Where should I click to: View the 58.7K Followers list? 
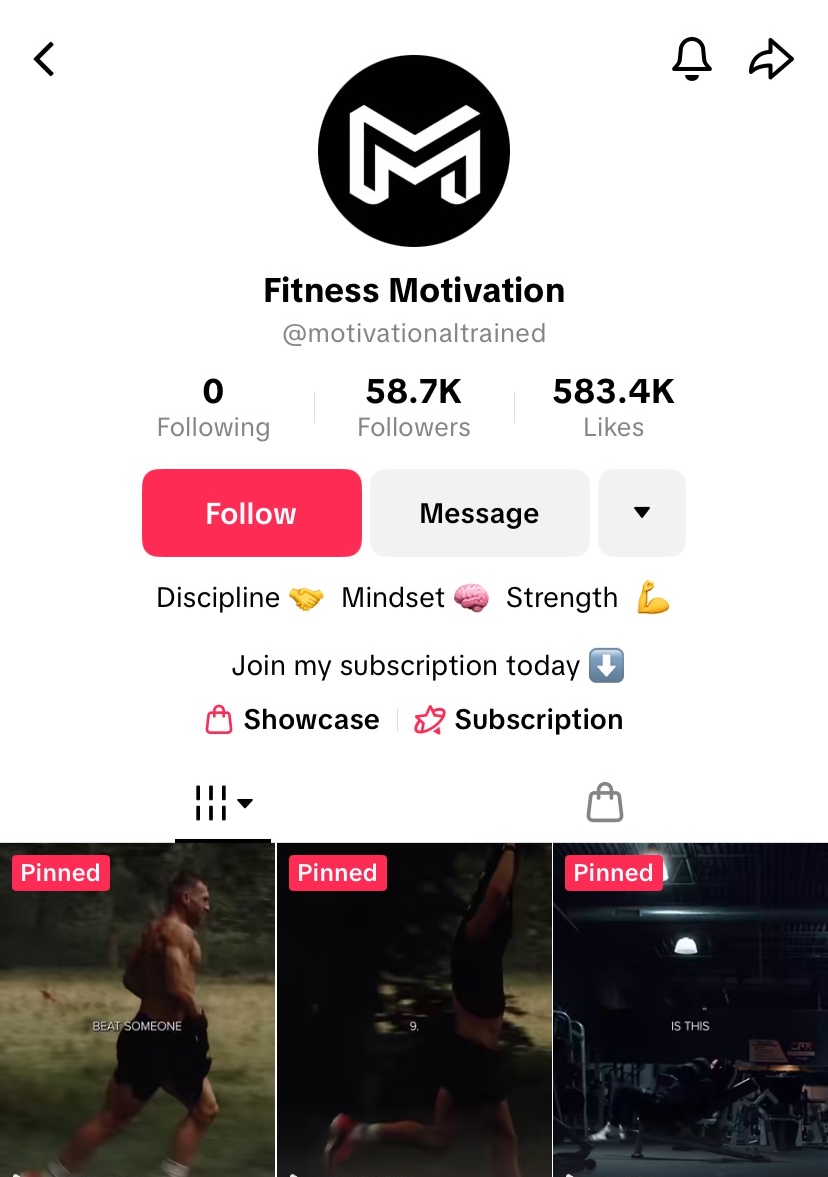pyautogui.click(x=414, y=407)
